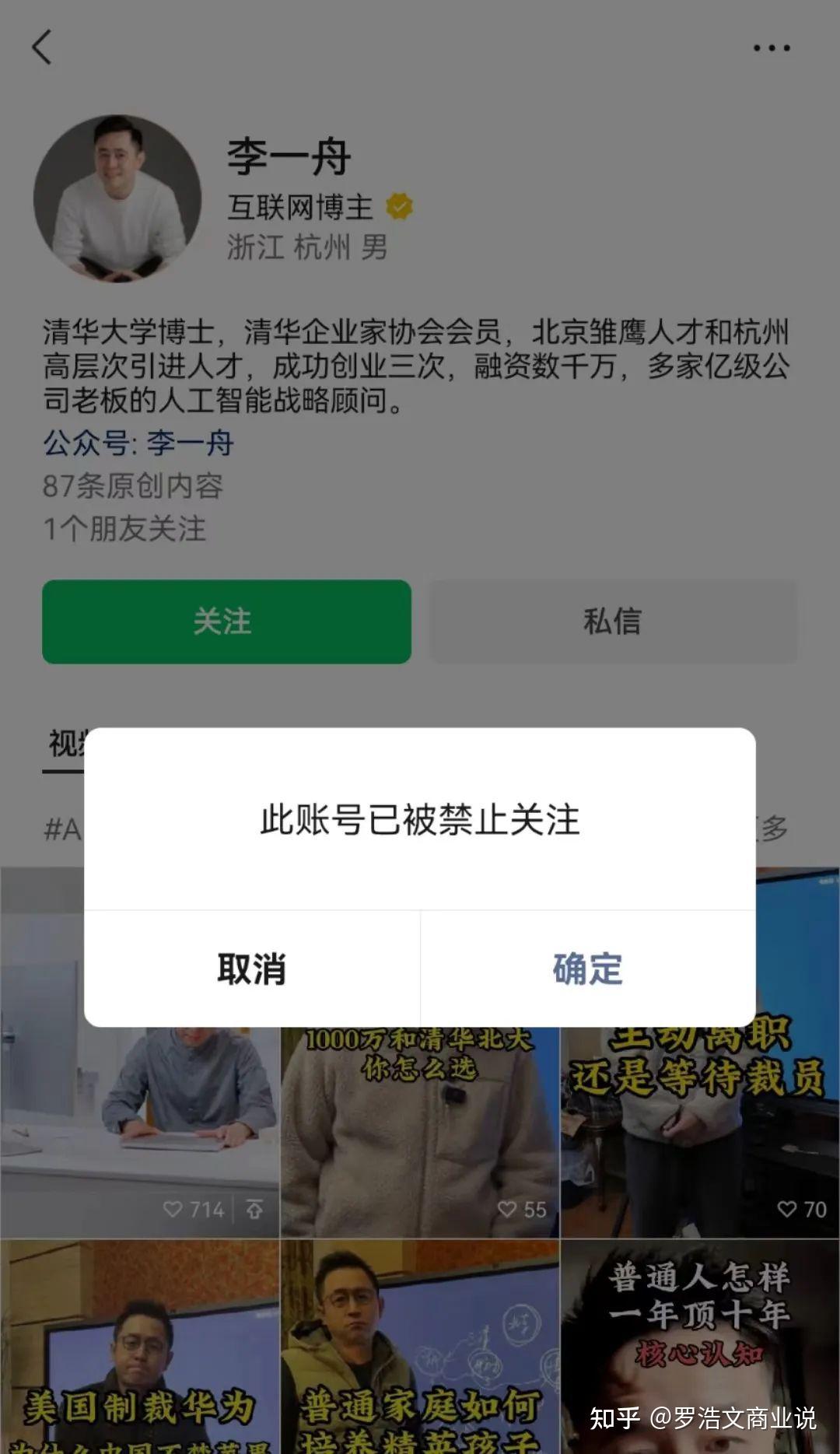Open the three-dot overflow menu
The width and height of the screenshot is (840, 1454).
(771, 48)
